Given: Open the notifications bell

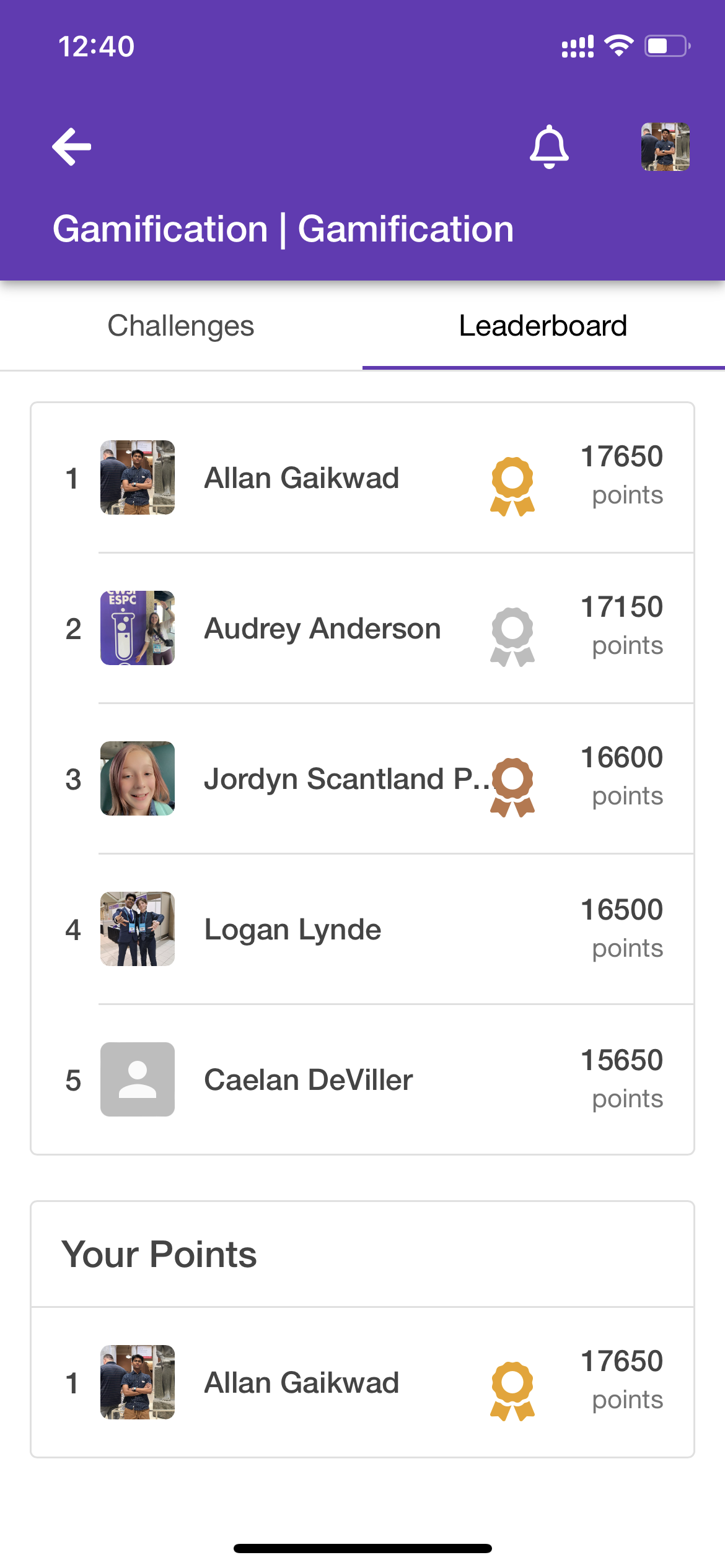Looking at the screenshot, I should 549,147.
